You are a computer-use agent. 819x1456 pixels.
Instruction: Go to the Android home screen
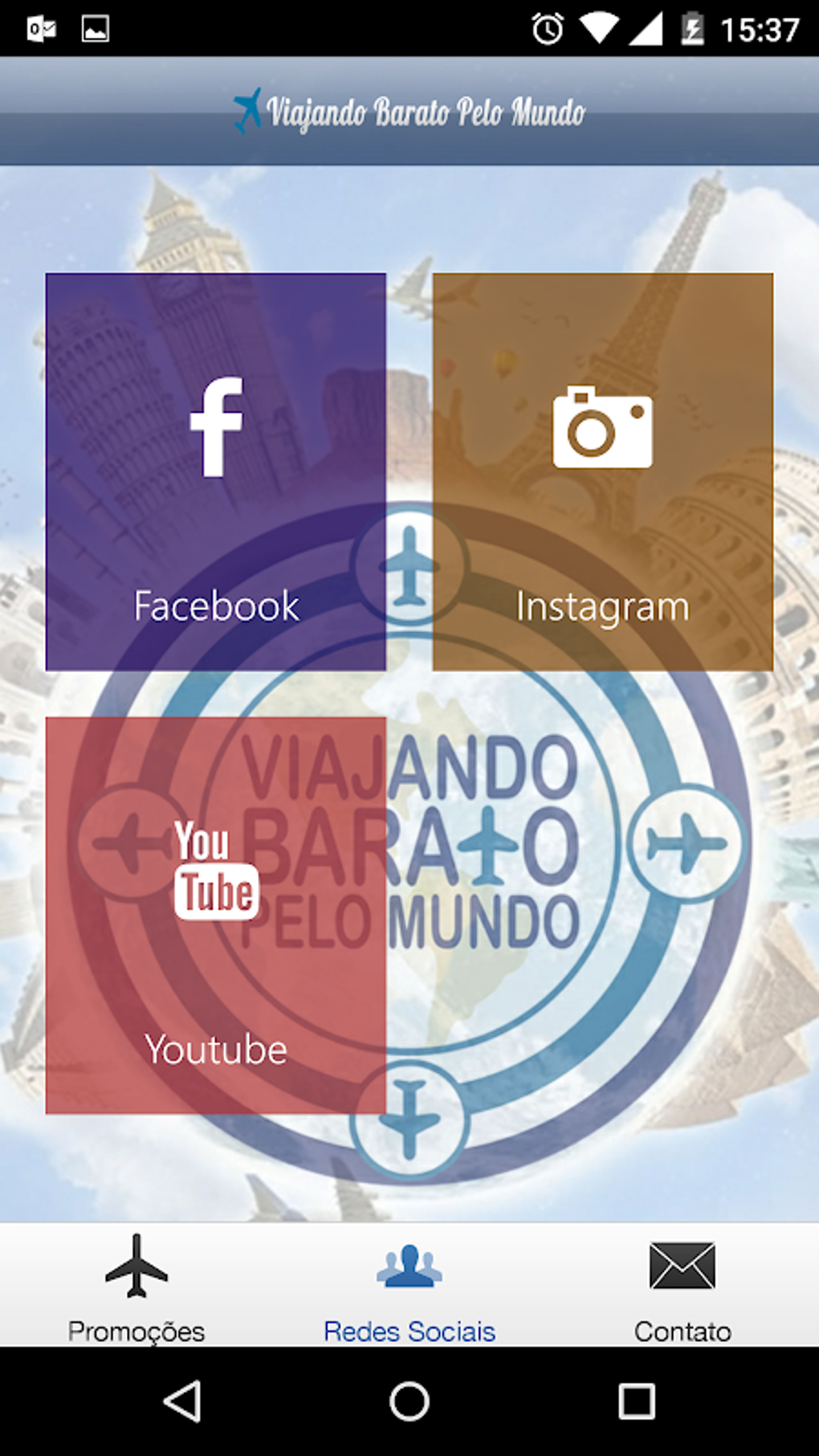click(x=409, y=1402)
